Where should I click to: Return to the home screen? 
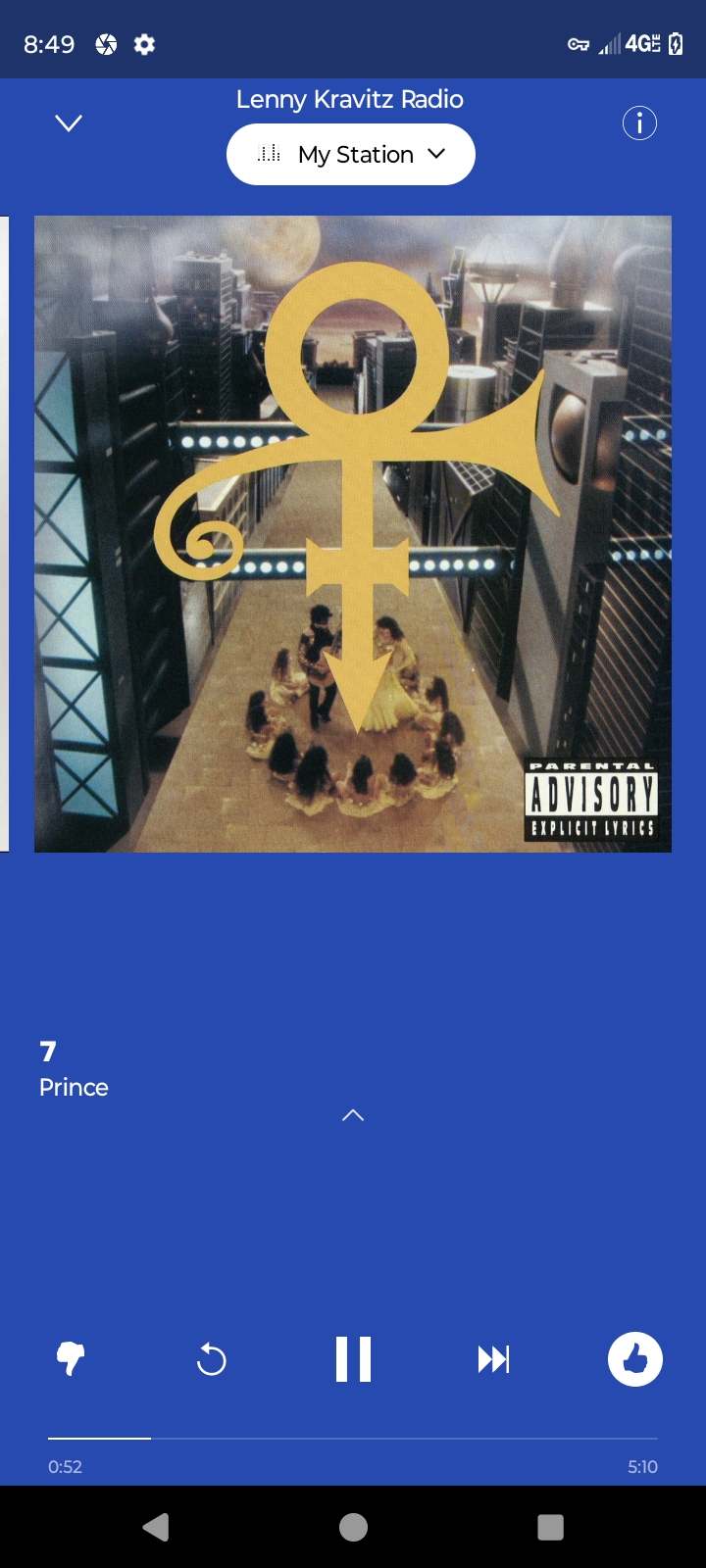(353, 1527)
